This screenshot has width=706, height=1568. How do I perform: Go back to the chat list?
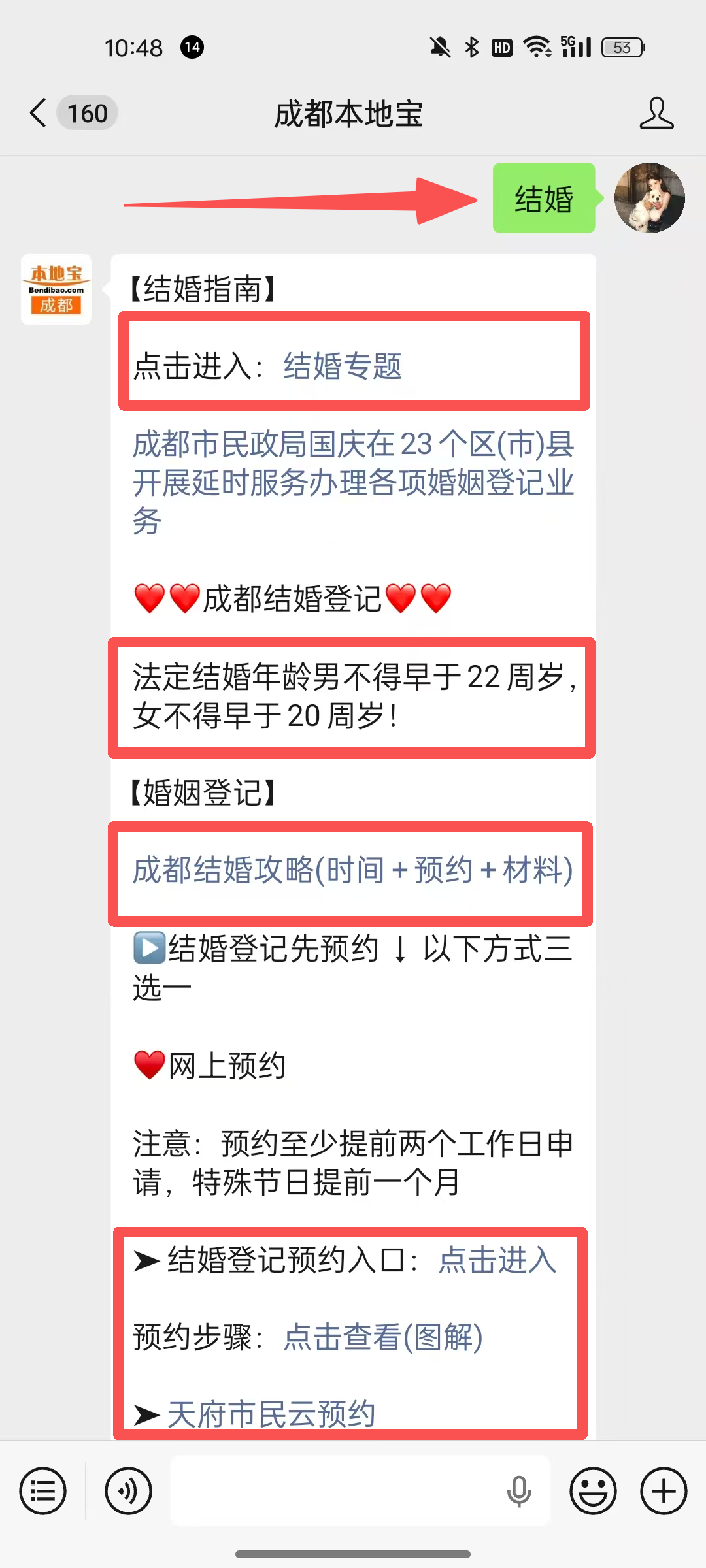pos(39,113)
